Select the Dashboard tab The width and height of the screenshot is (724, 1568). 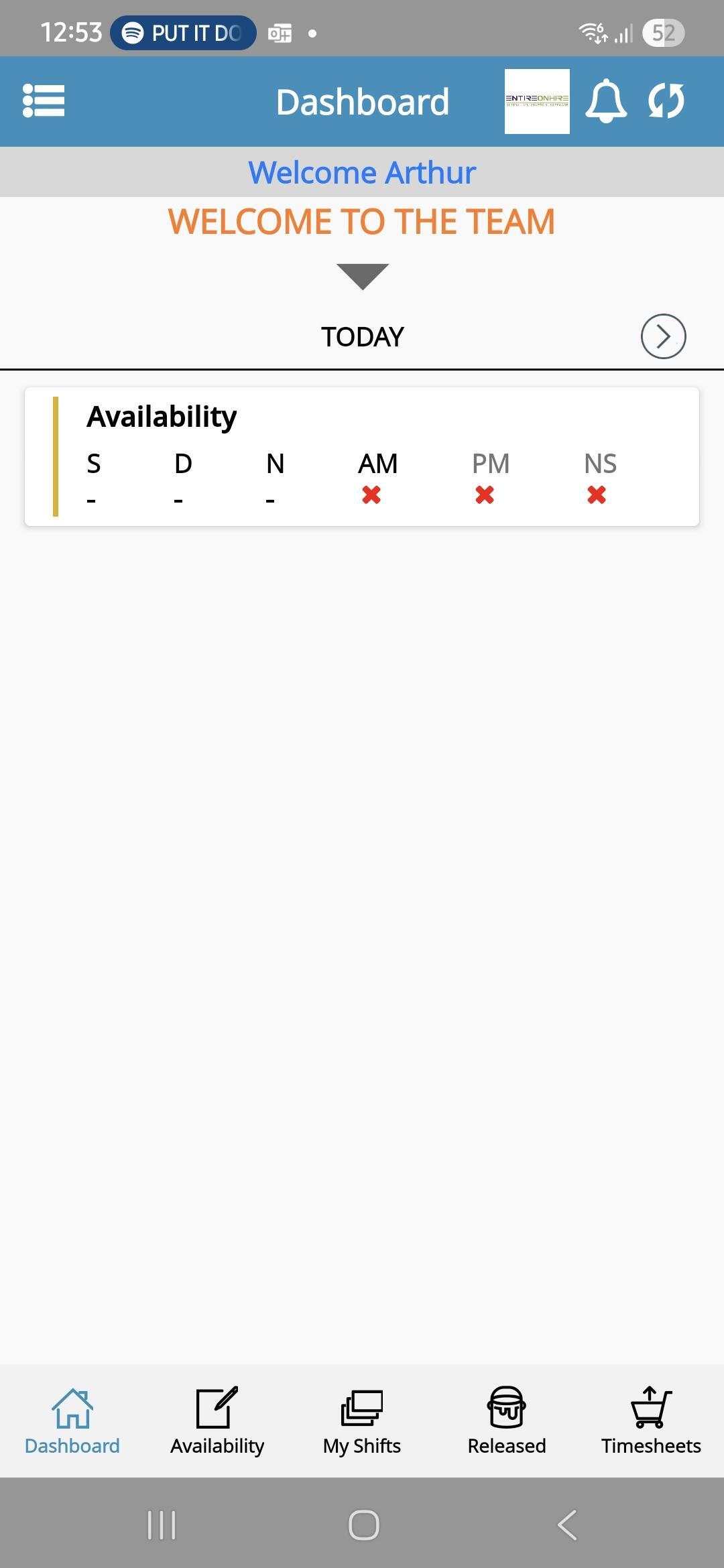tap(72, 1421)
